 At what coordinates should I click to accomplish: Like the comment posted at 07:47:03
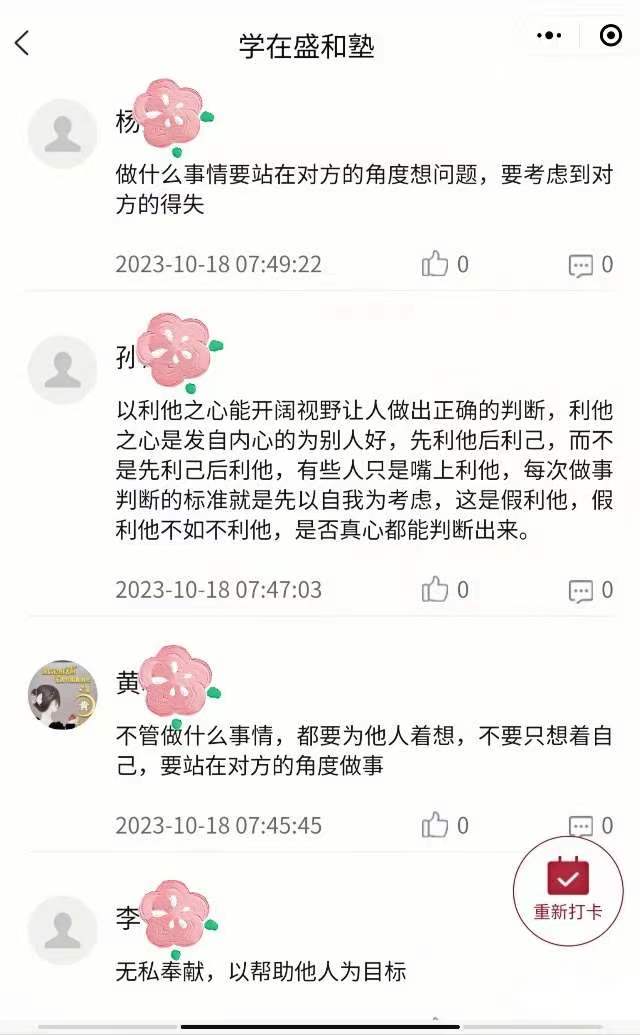pyautogui.click(x=435, y=589)
